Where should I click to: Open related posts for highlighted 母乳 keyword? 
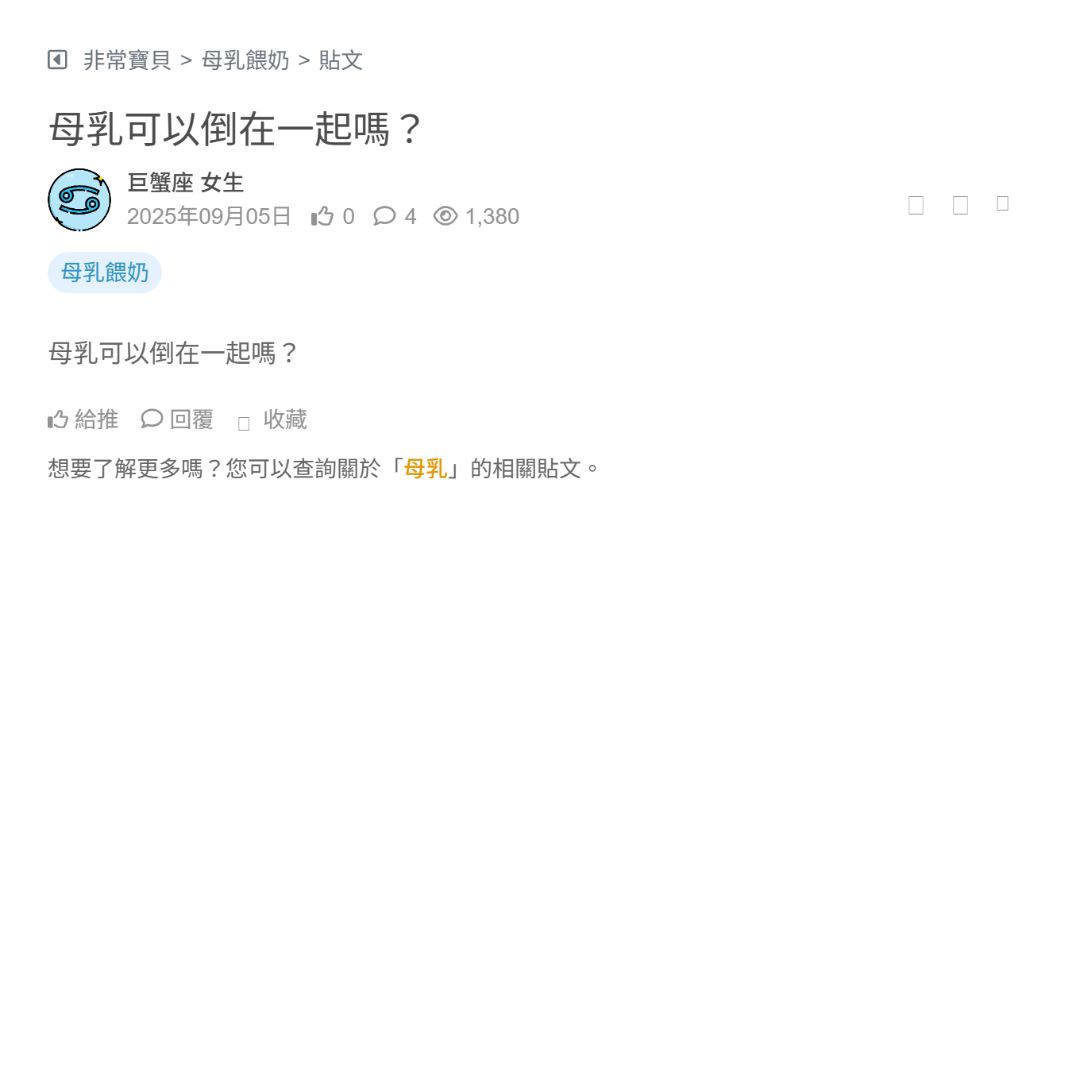tap(425, 468)
